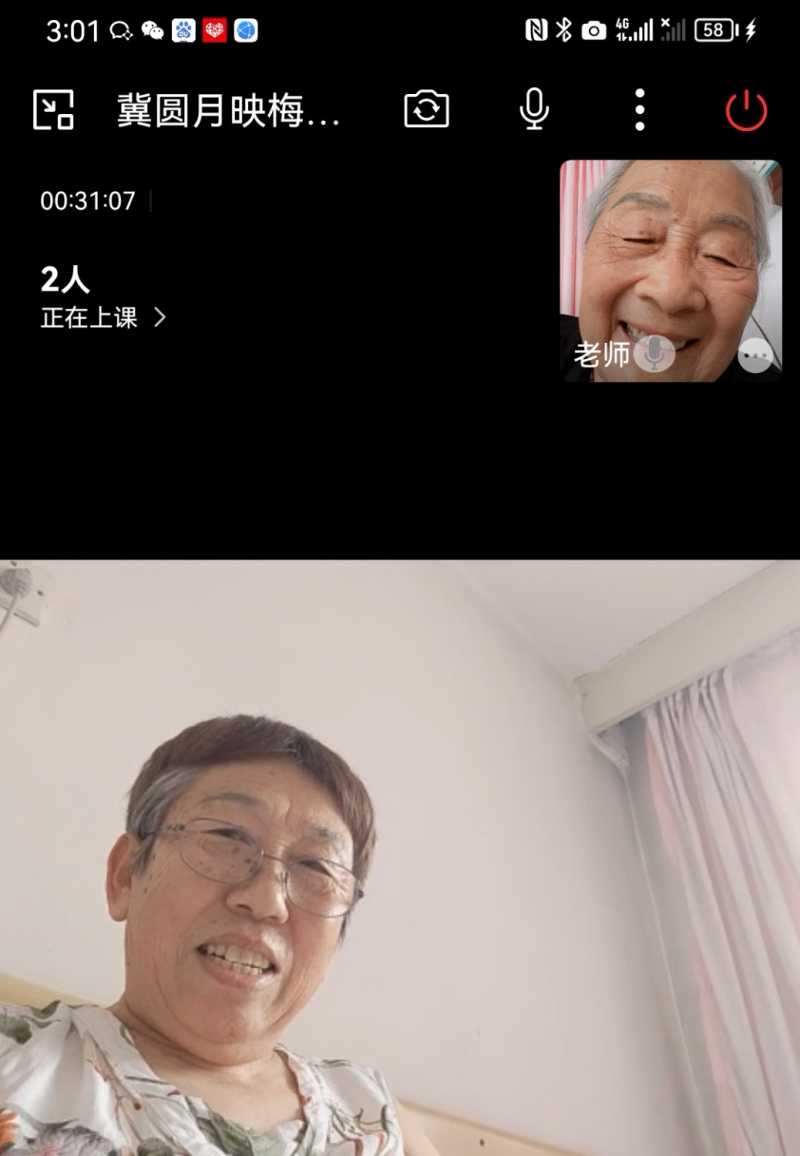
Task: Switch the camera with the flip icon
Action: point(428,110)
